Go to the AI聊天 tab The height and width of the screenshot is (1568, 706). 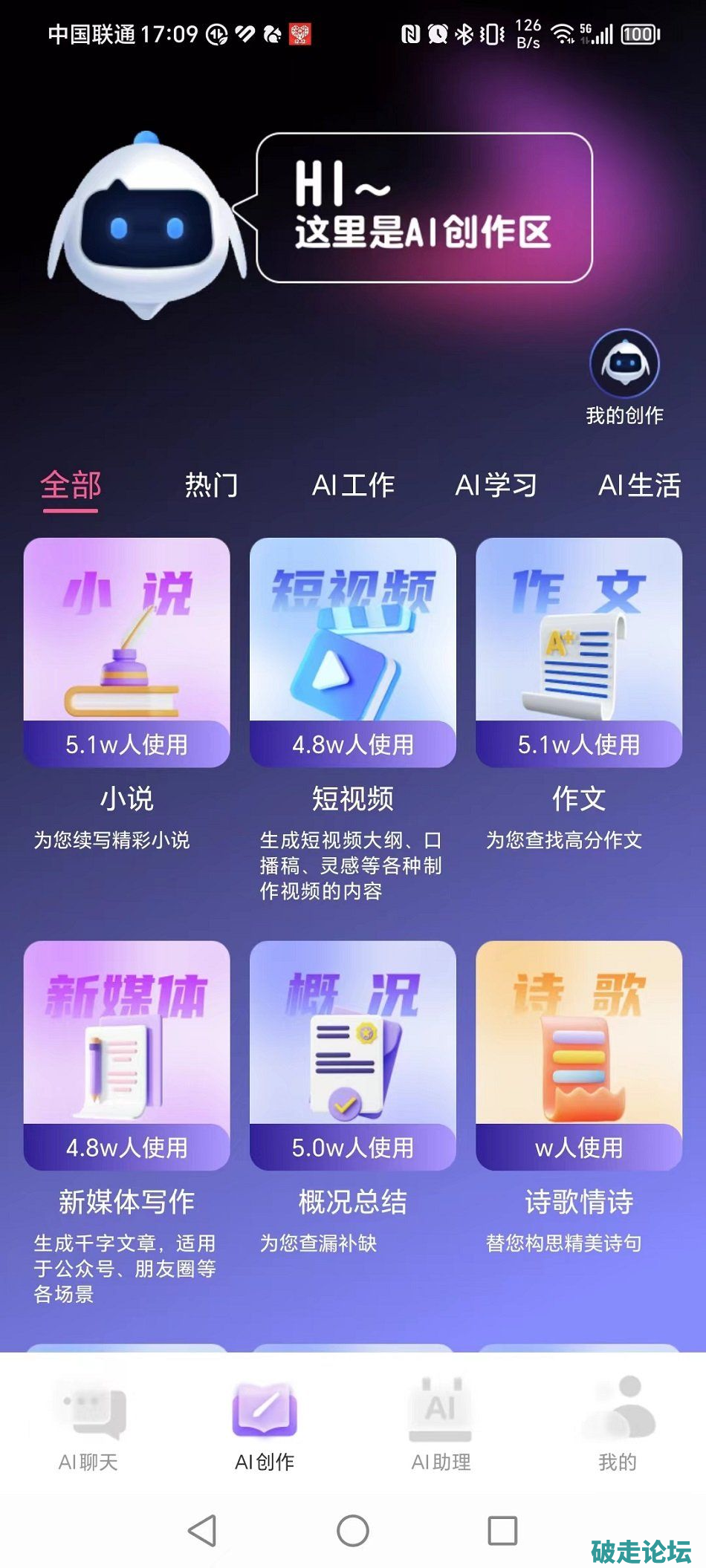pyautogui.click(x=88, y=1424)
